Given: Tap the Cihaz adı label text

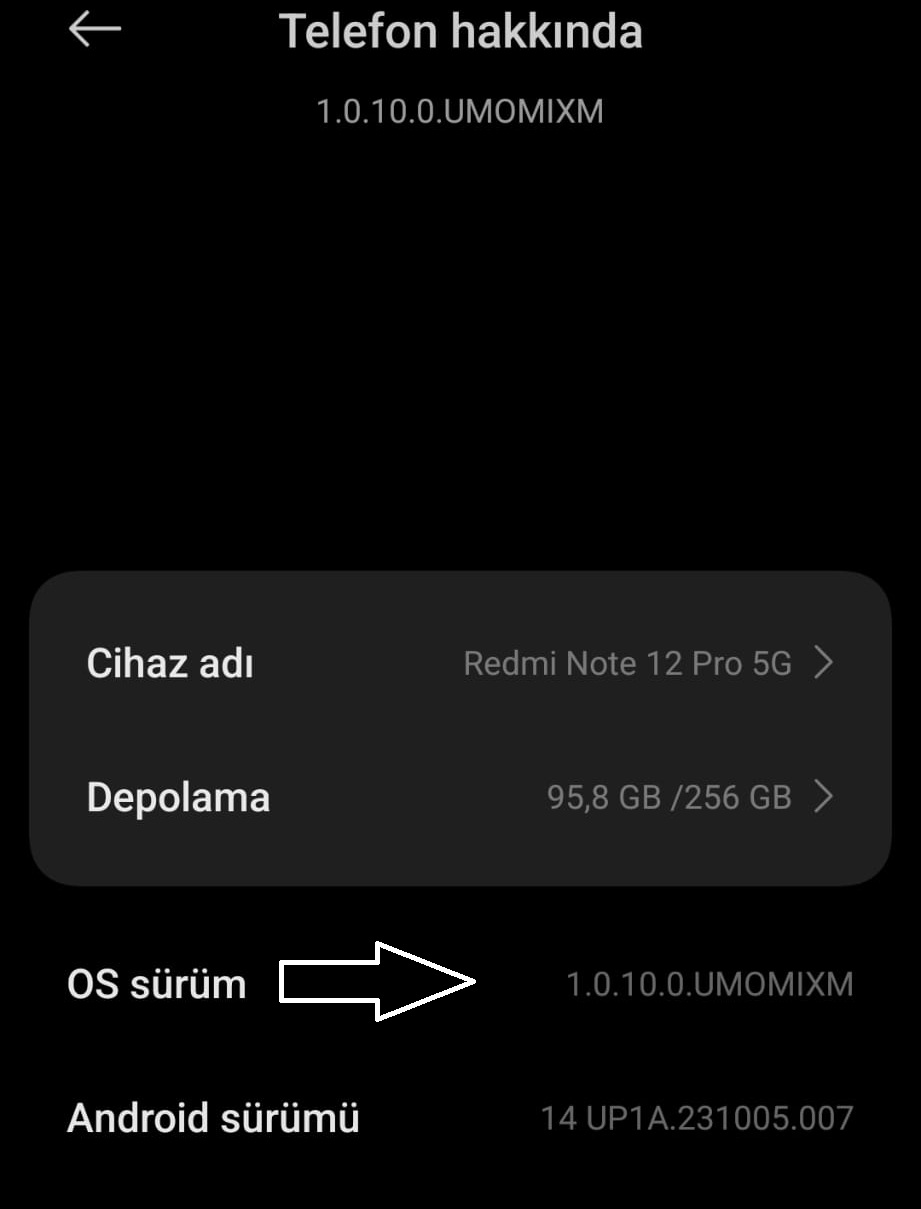Looking at the screenshot, I should tap(168, 662).
